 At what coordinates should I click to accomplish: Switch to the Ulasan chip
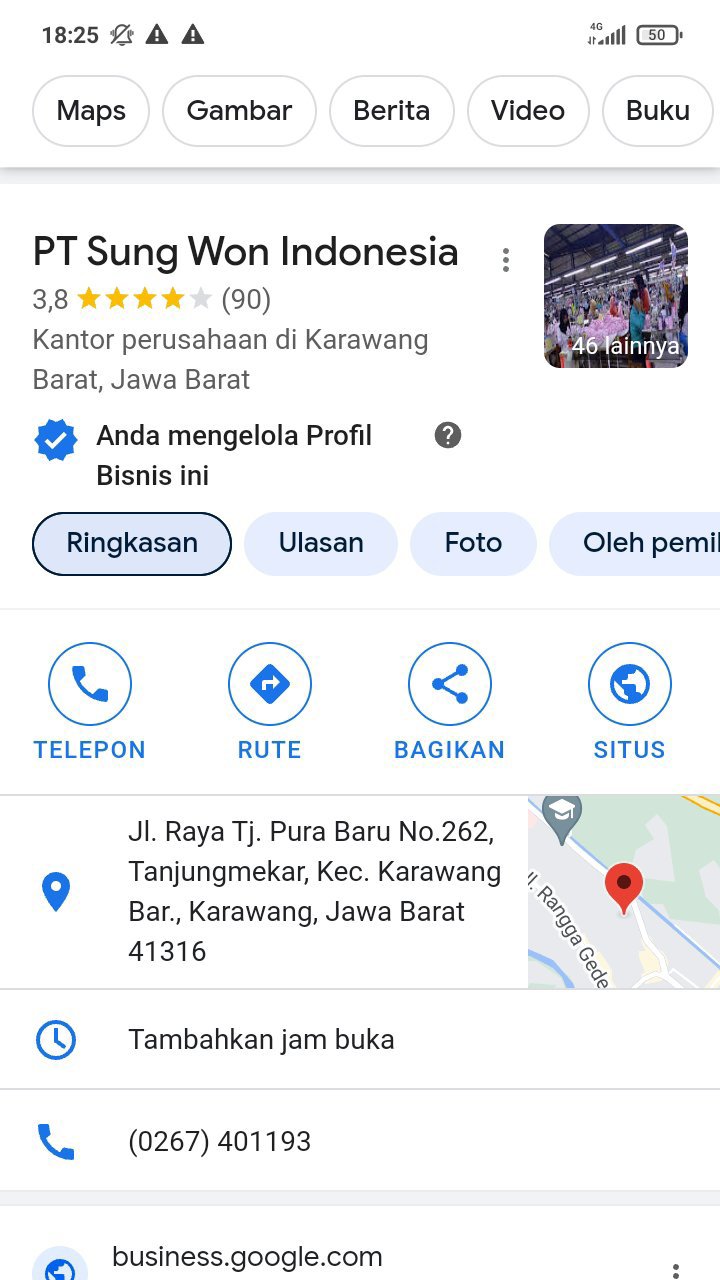(321, 543)
